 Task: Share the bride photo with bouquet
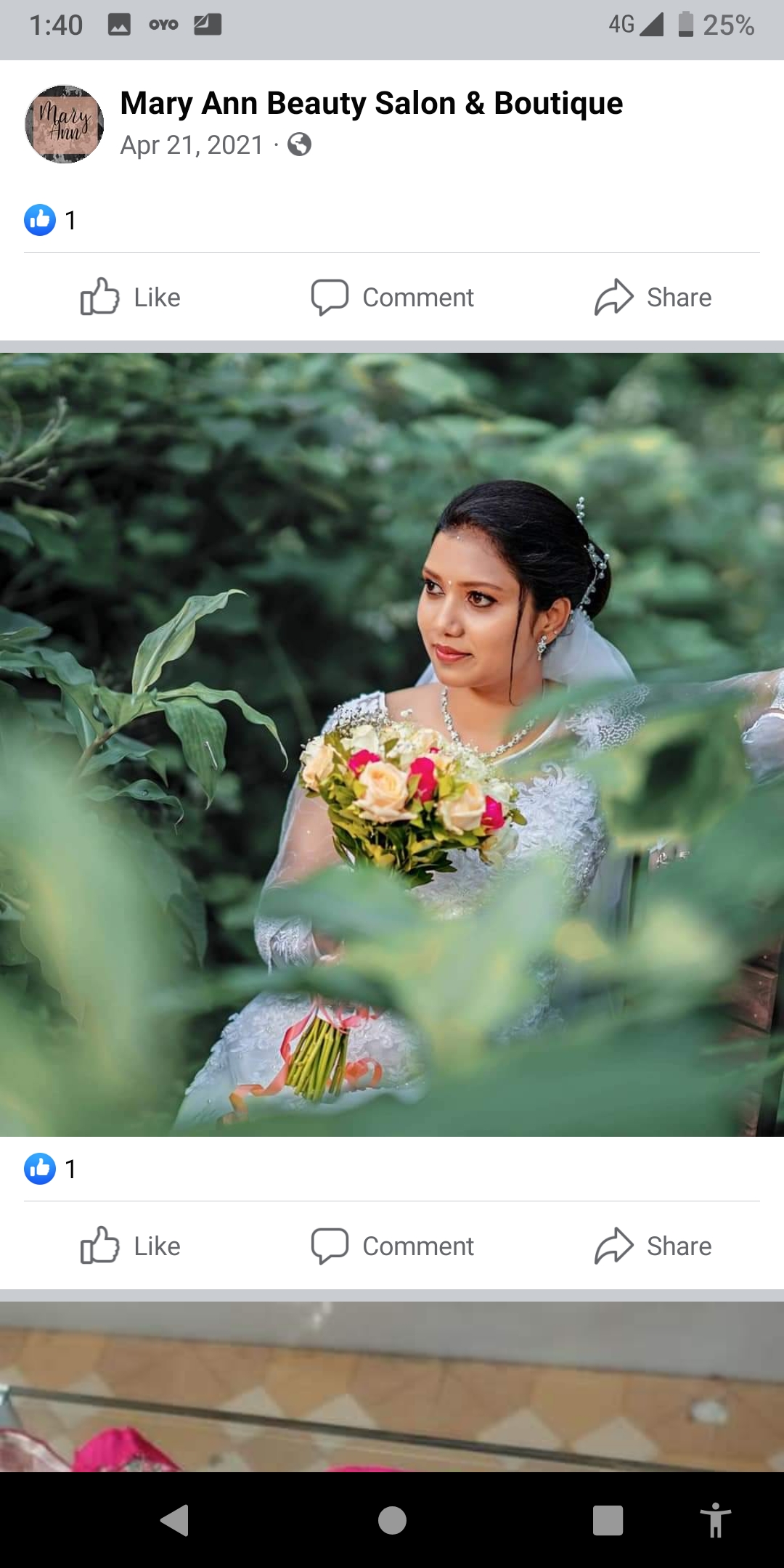pos(653,1246)
